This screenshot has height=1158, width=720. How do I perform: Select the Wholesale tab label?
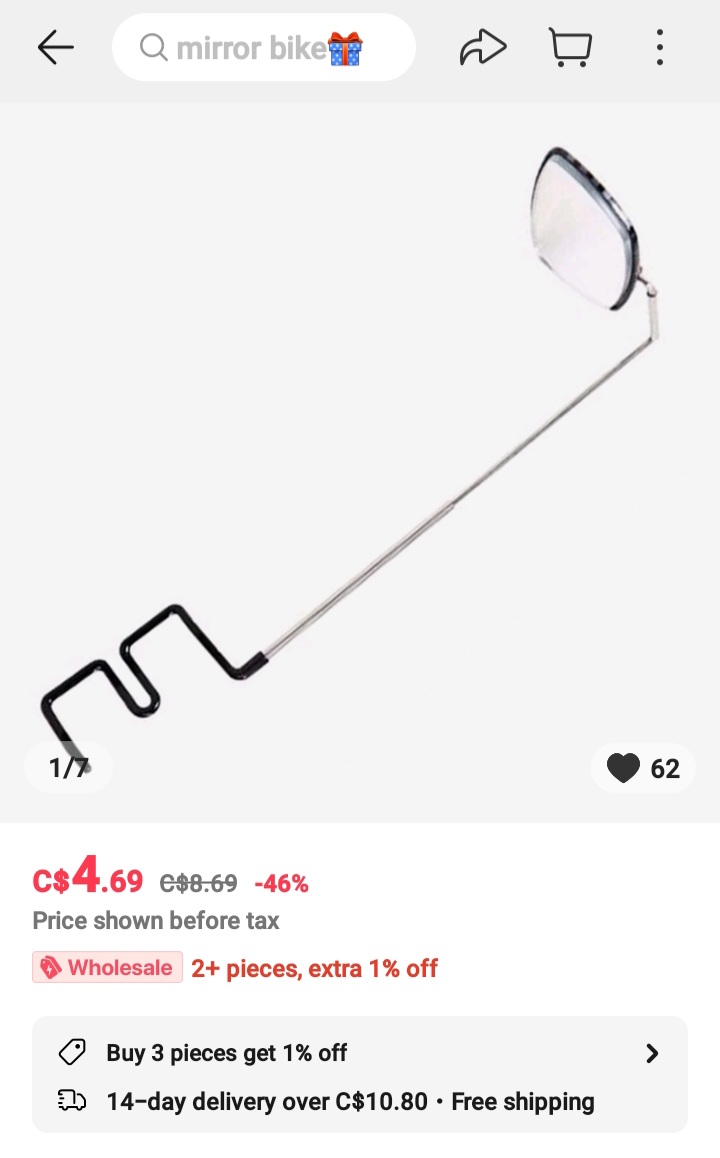tap(117, 967)
